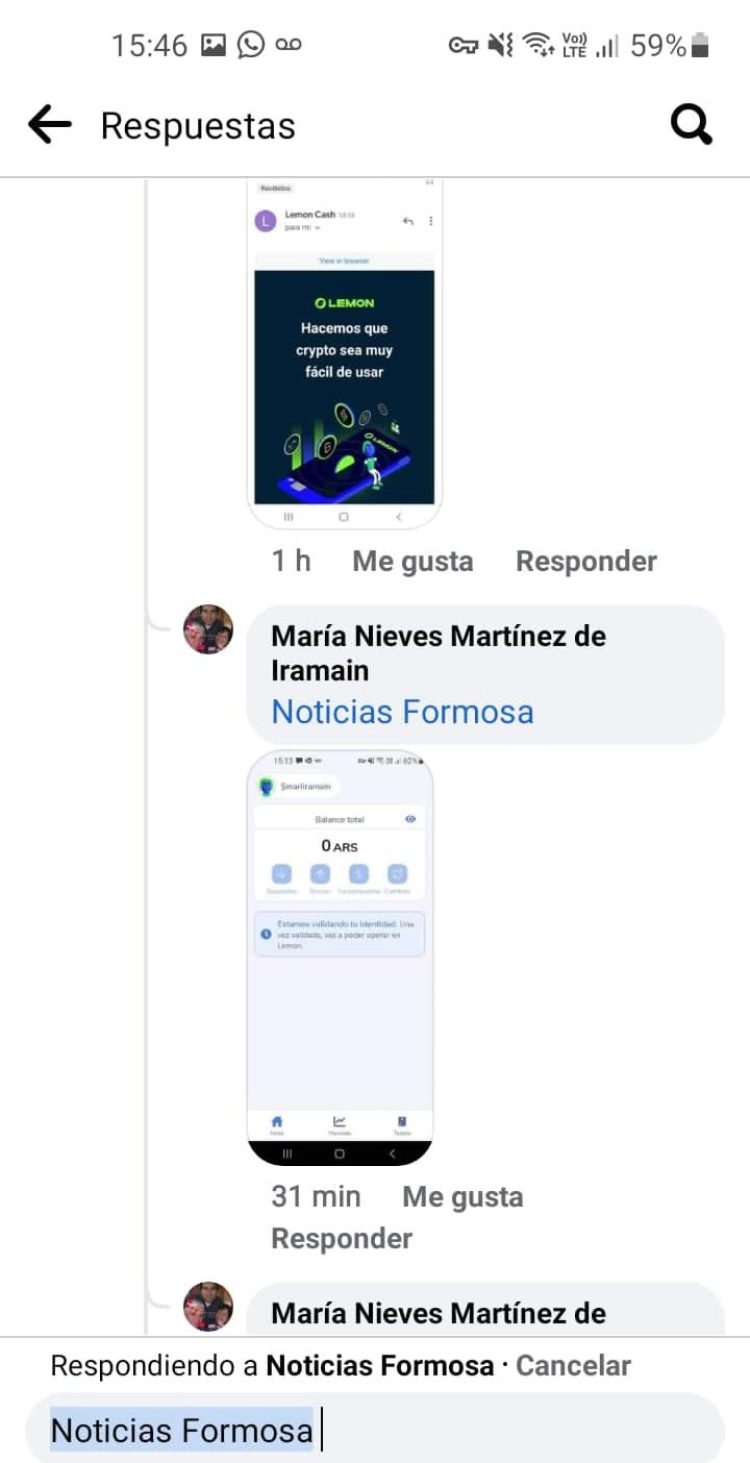Tap the Enviar action icon
750x1463 pixels.
[x=320, y=873]
